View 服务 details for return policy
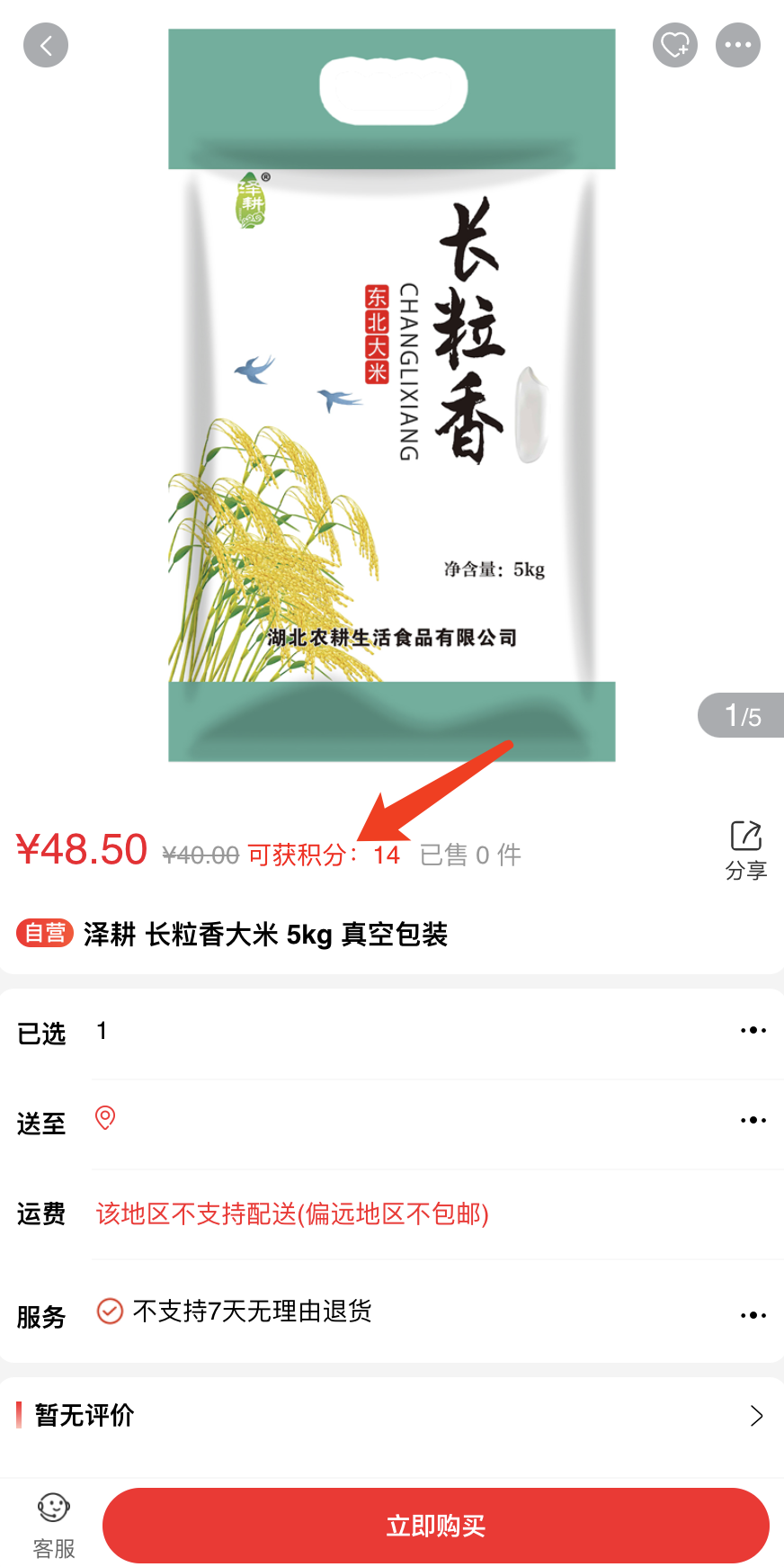Image resolution: width=784 pixels, height=1567 pixels. click(392, 1313)
